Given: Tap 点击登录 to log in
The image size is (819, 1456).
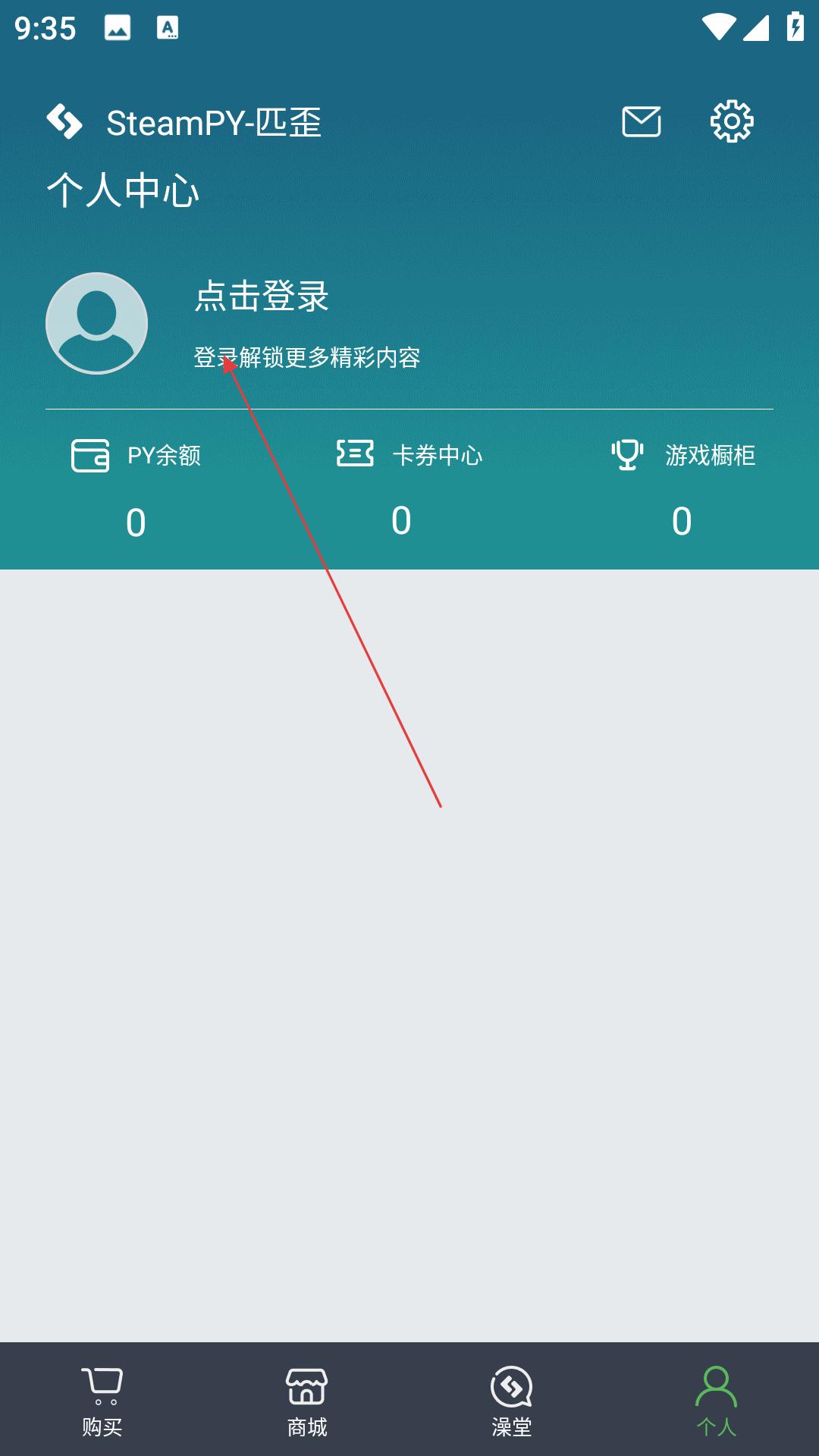Looking at the screenshot, I should tap(262, 296).
